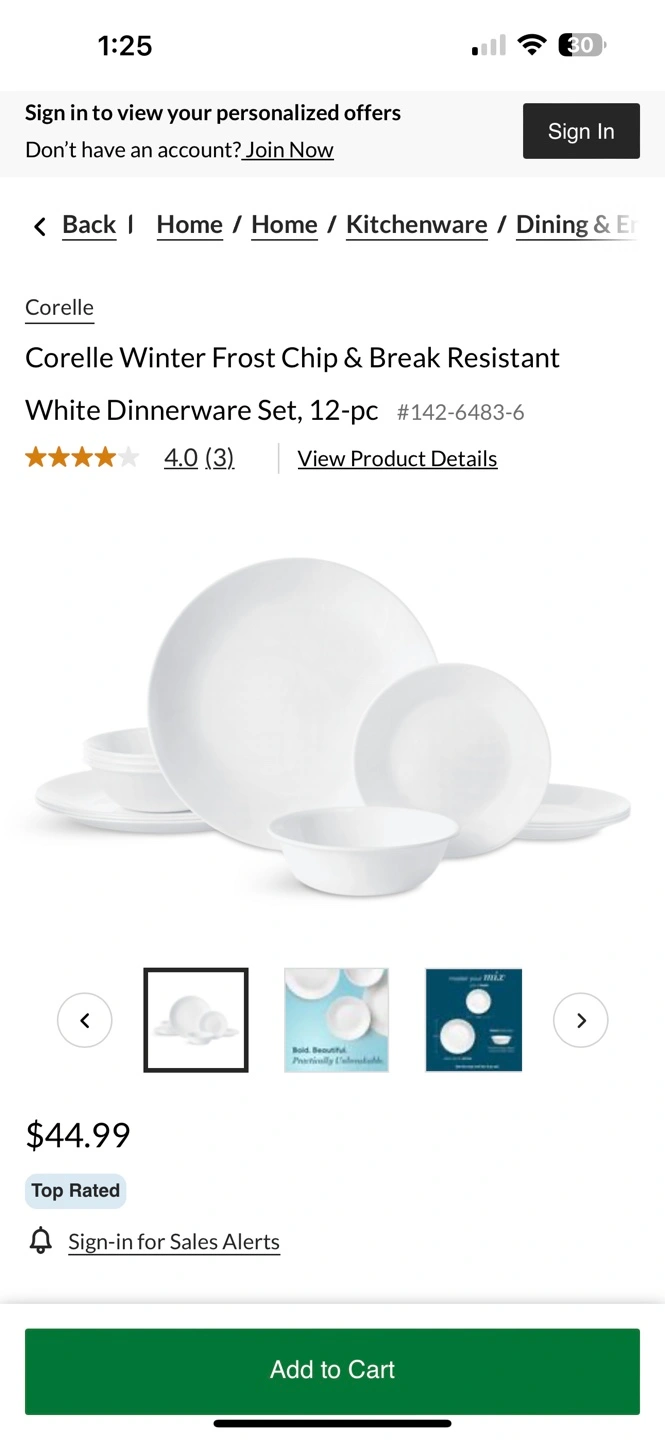Open the 4.0 (3) reviews link
Image resolution: width=665 pixels, height=1440 pixels.
click(198, 458)
